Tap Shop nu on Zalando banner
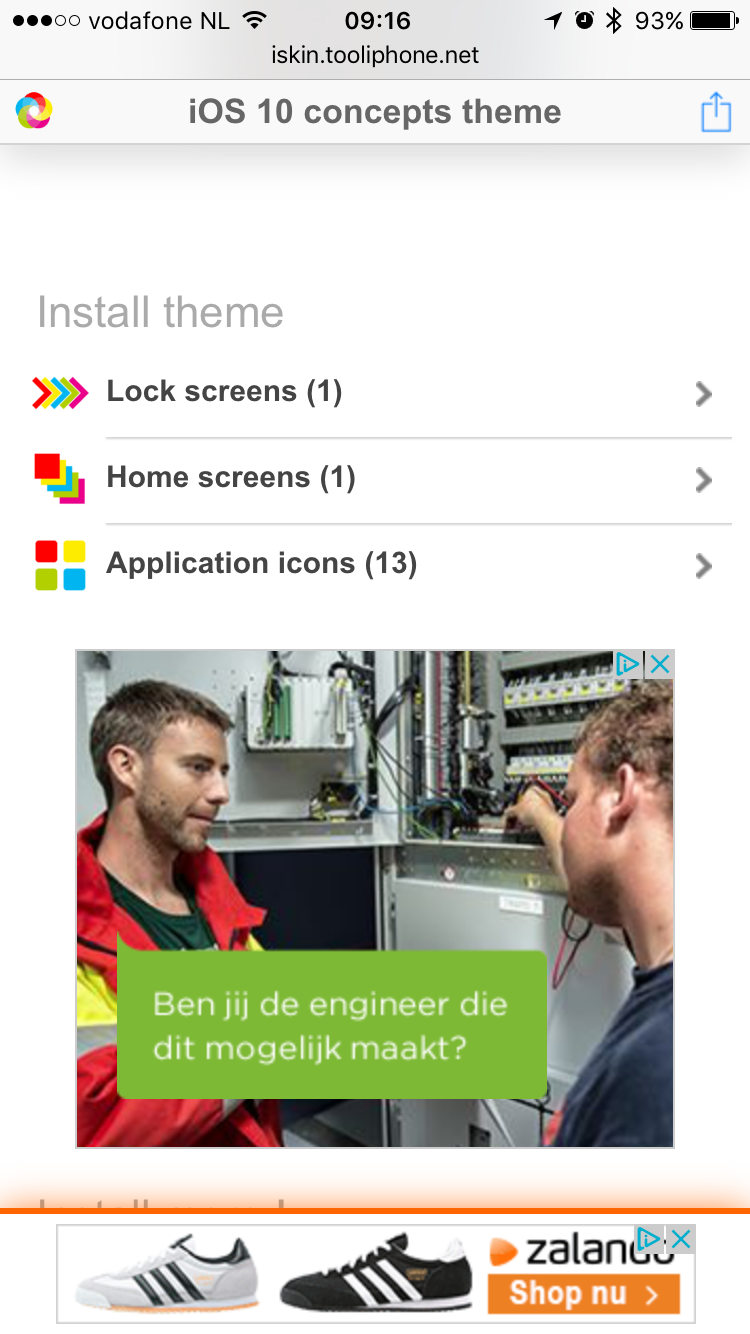The height and width of the screenshot is (1334, 750). pyautogui.click(x=583, y=1294)
